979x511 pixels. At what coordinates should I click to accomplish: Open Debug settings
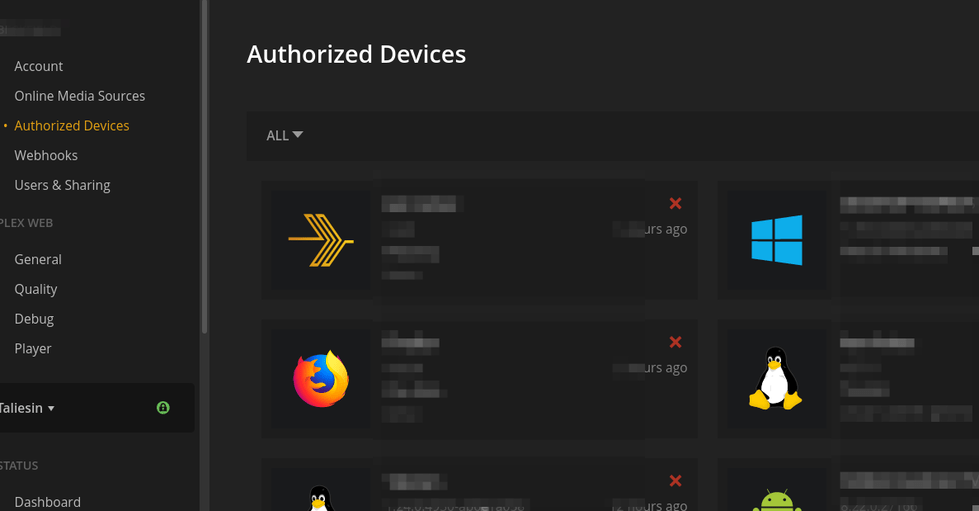(34, 319)
